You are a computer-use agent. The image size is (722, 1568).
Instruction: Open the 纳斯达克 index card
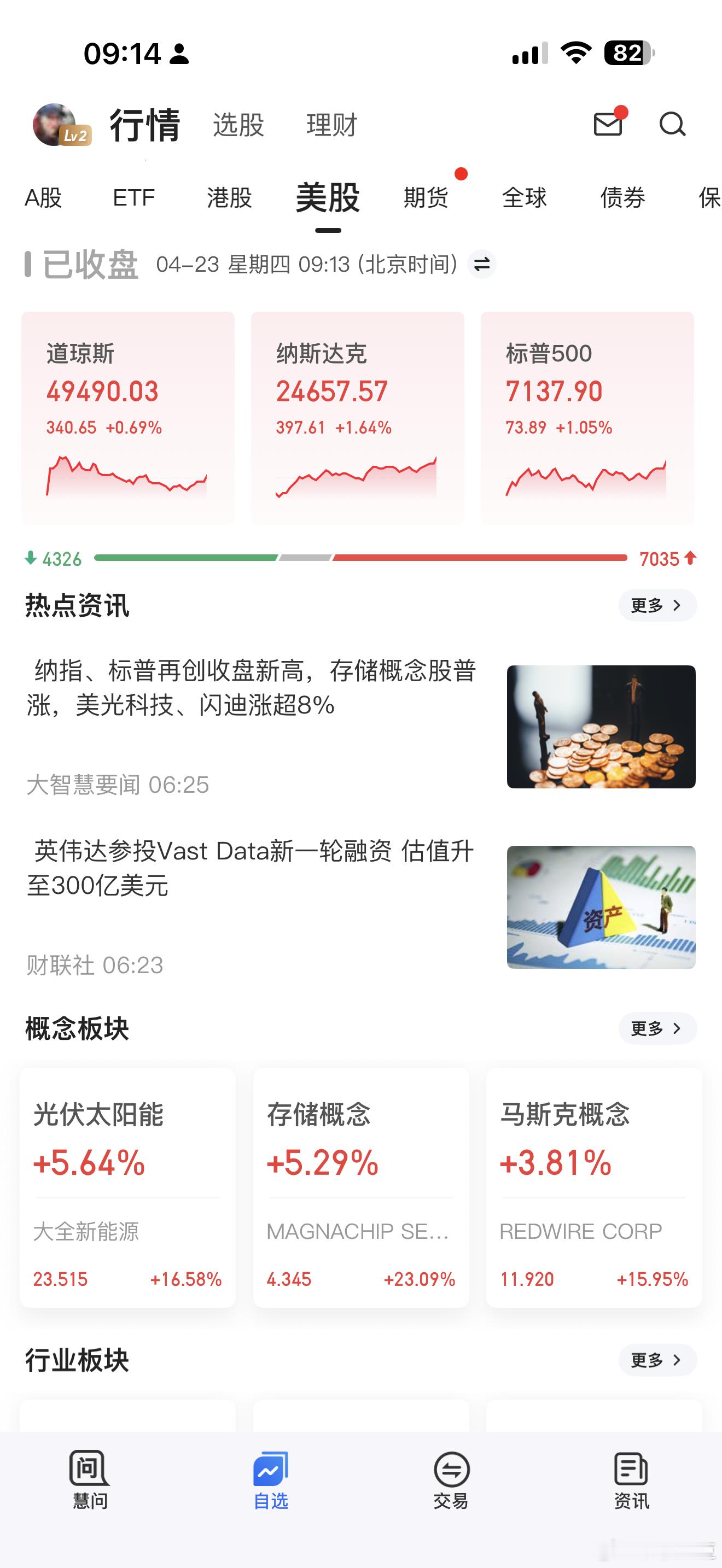(x=357, y=418)
